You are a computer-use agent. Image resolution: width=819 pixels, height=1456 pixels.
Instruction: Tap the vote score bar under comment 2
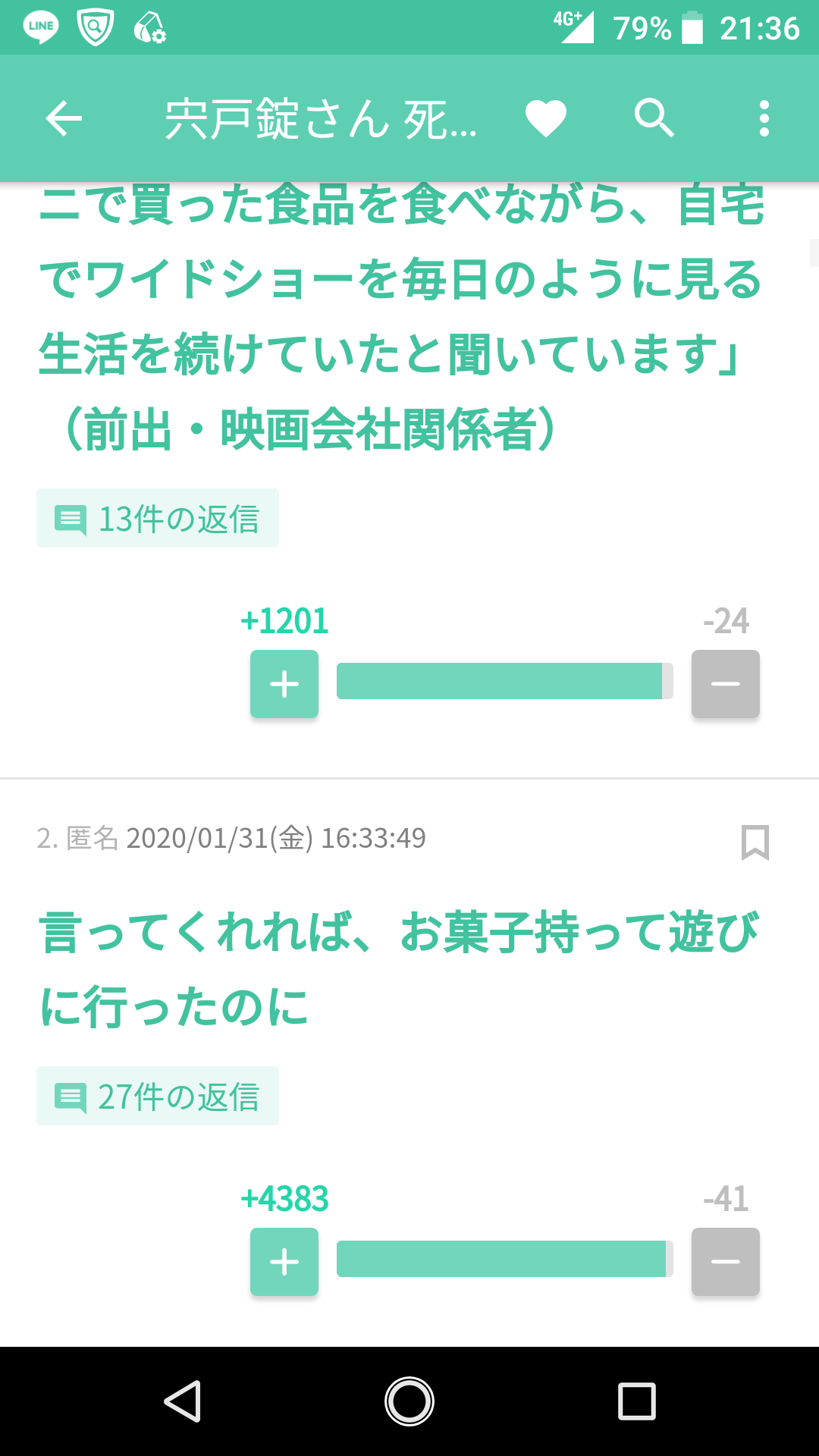(x=504, y=1259)
